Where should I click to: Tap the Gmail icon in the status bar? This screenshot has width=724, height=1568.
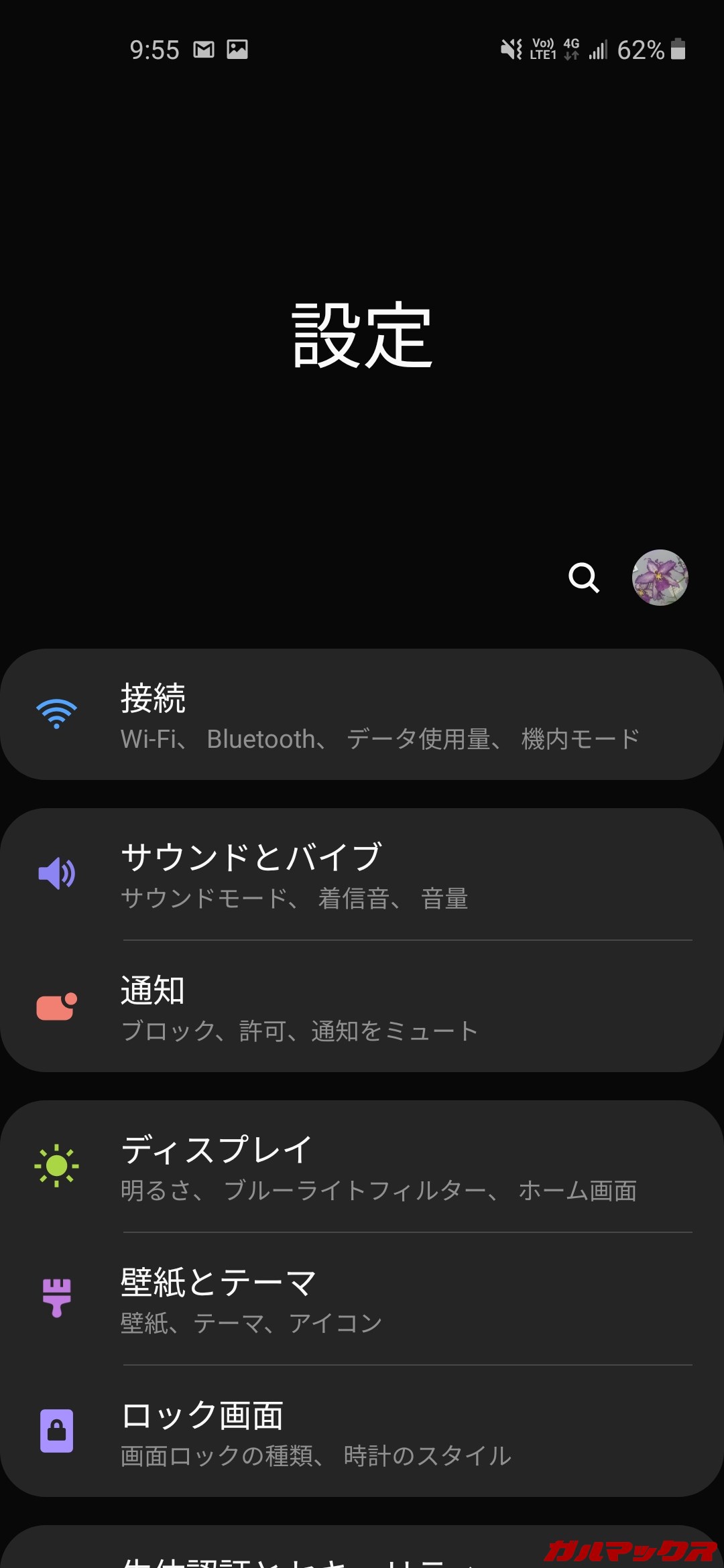pos(205,48)
